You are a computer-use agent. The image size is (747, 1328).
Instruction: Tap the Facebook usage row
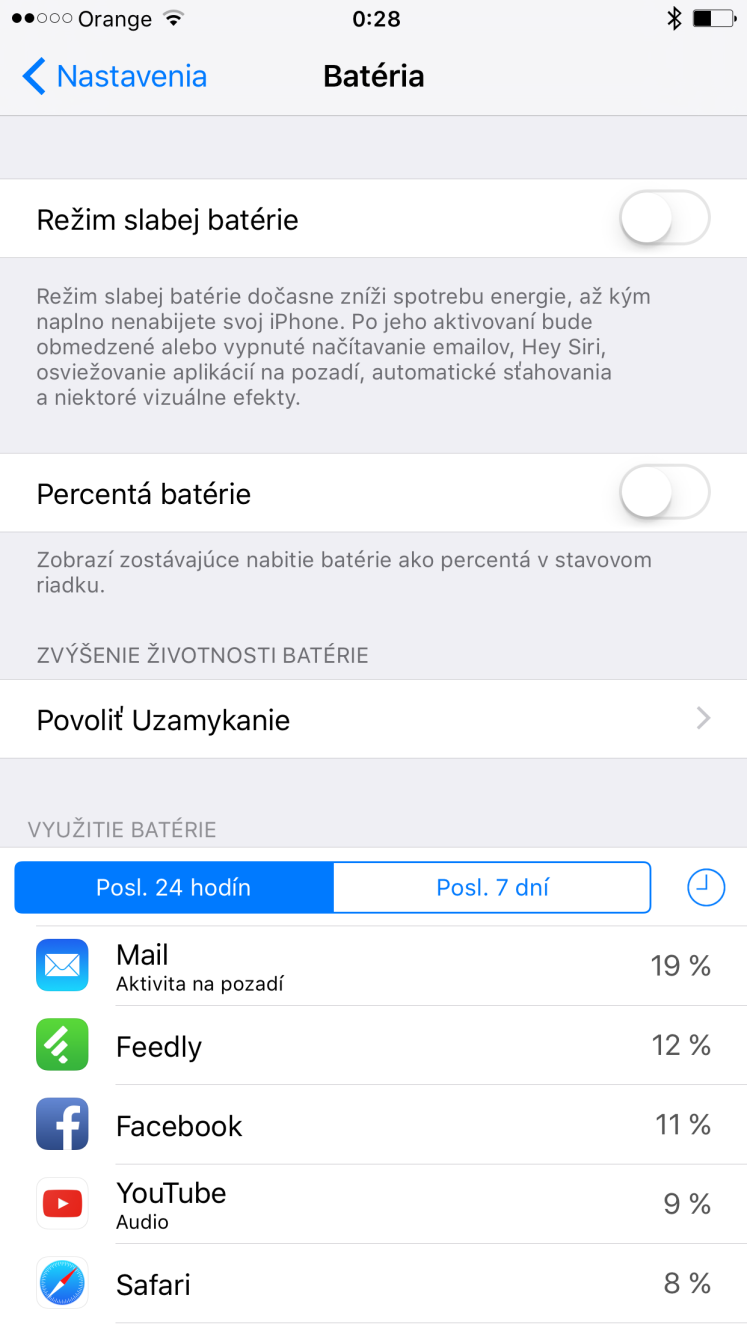point(373,1124)
